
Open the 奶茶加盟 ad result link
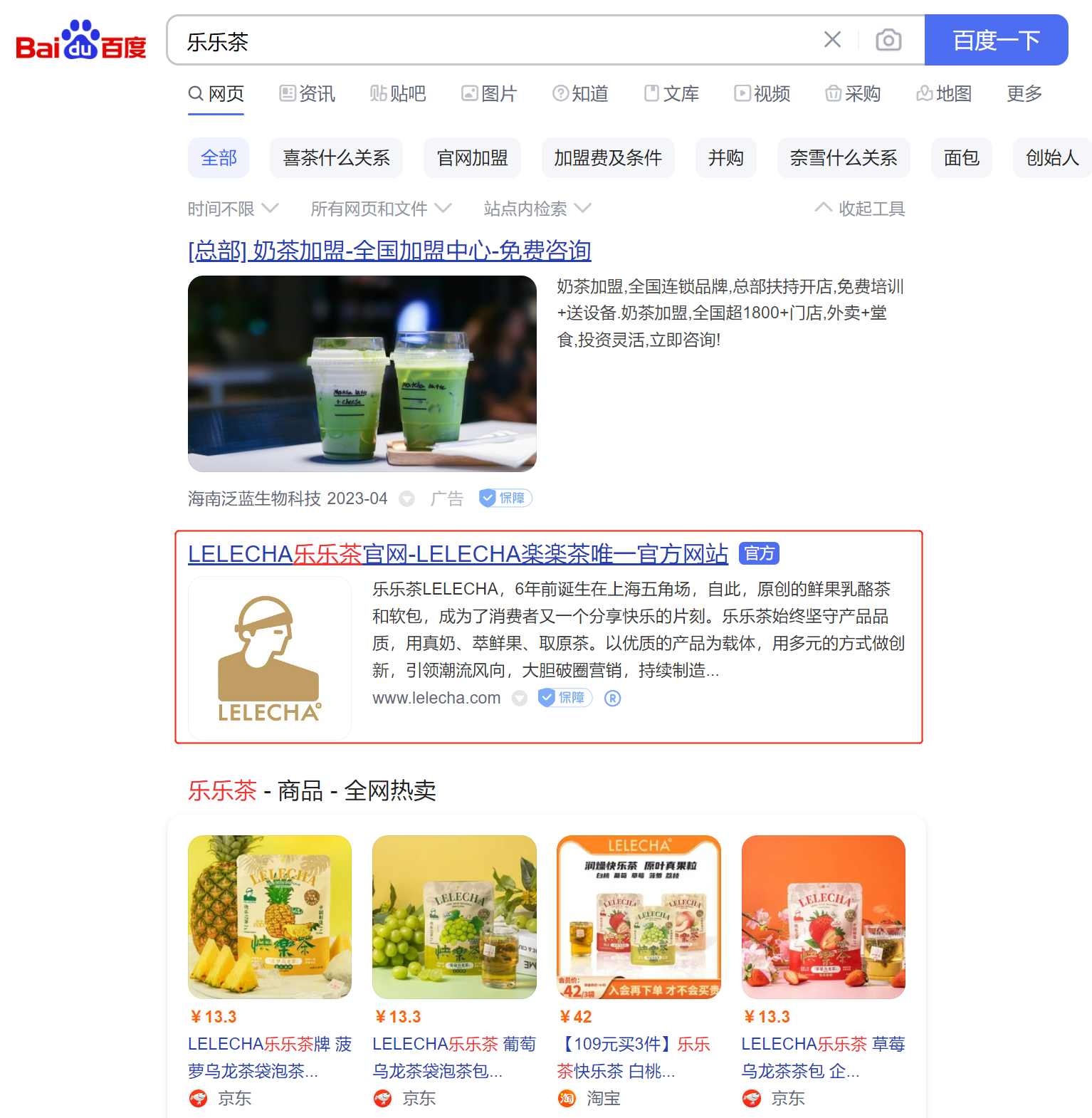[x=389, y=251]
